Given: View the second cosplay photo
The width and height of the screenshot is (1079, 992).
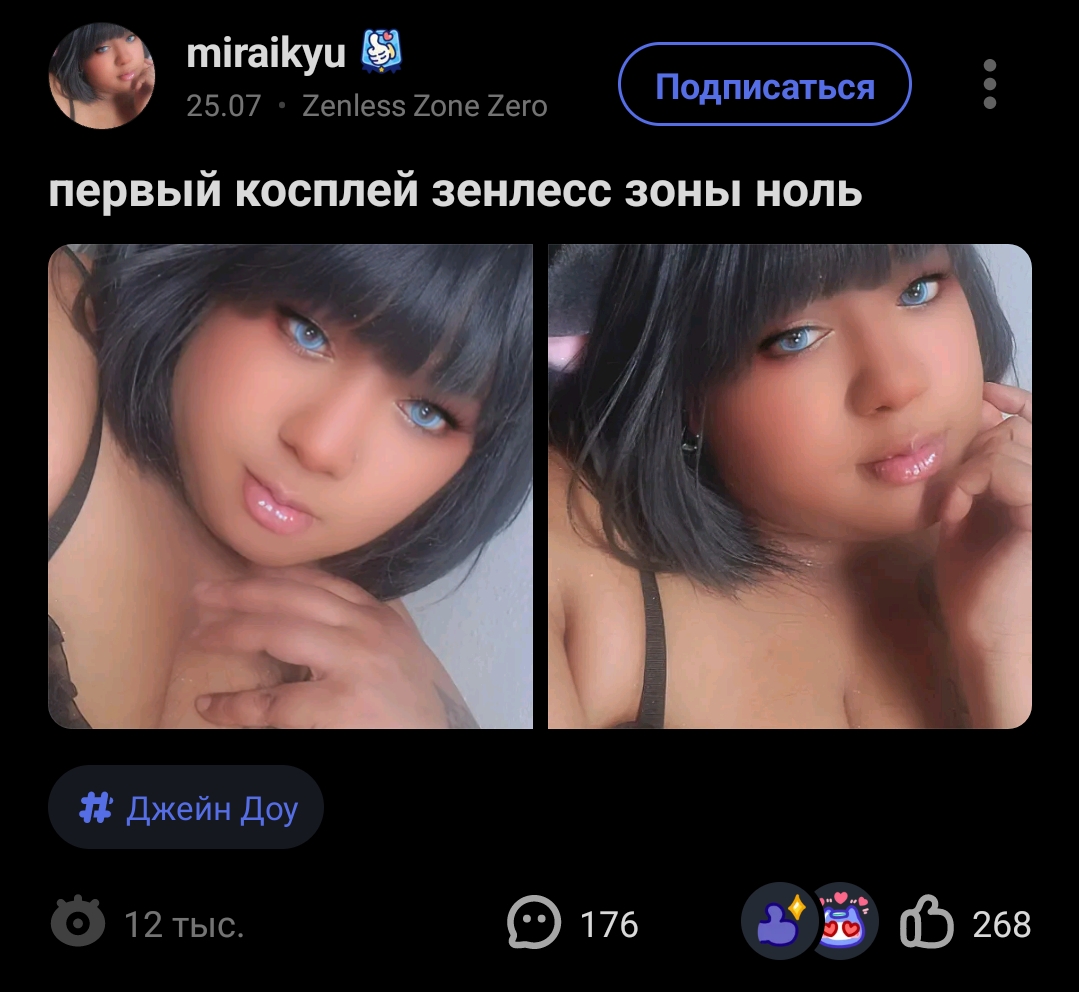Looking at the screenshot, I should 789,486.
